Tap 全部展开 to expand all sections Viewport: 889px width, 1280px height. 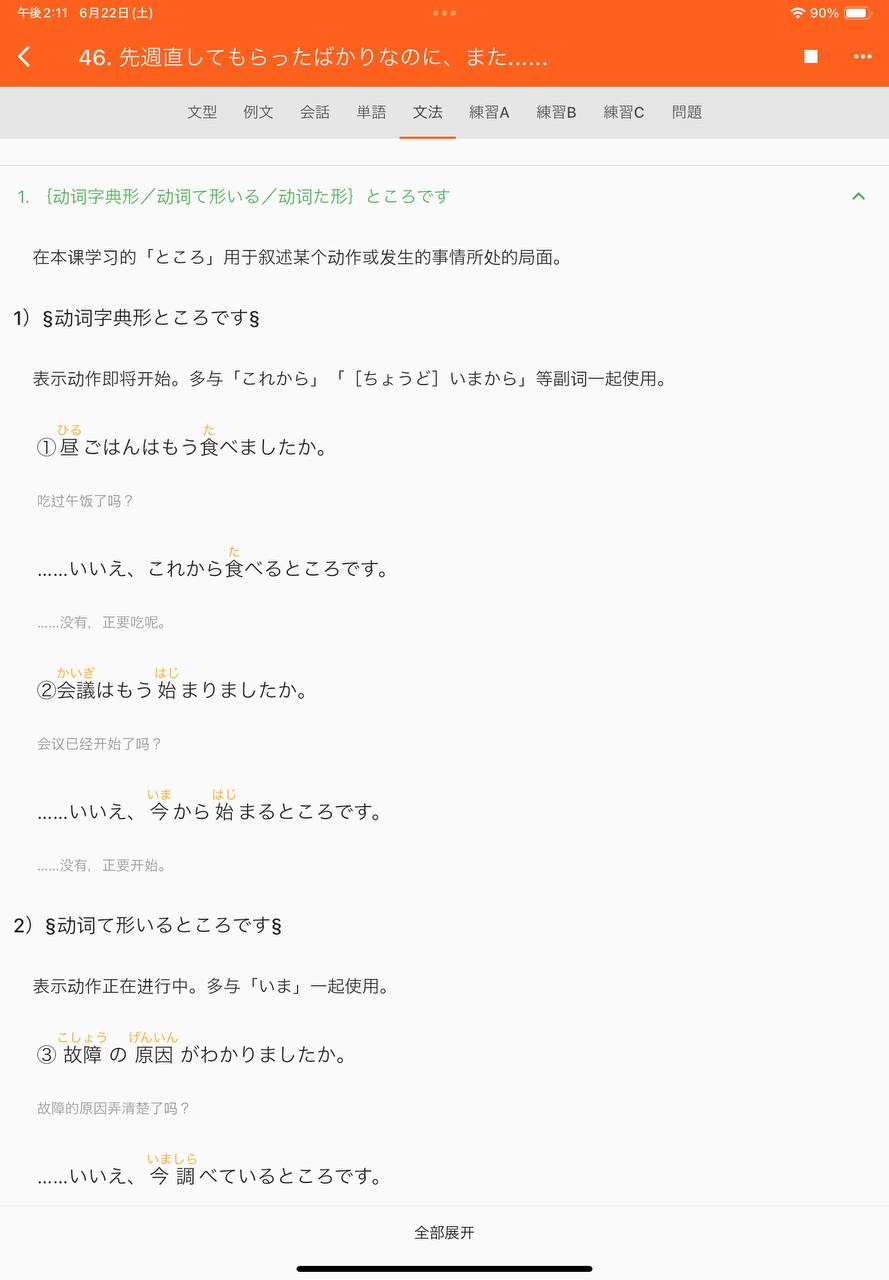coord(444,1233)
